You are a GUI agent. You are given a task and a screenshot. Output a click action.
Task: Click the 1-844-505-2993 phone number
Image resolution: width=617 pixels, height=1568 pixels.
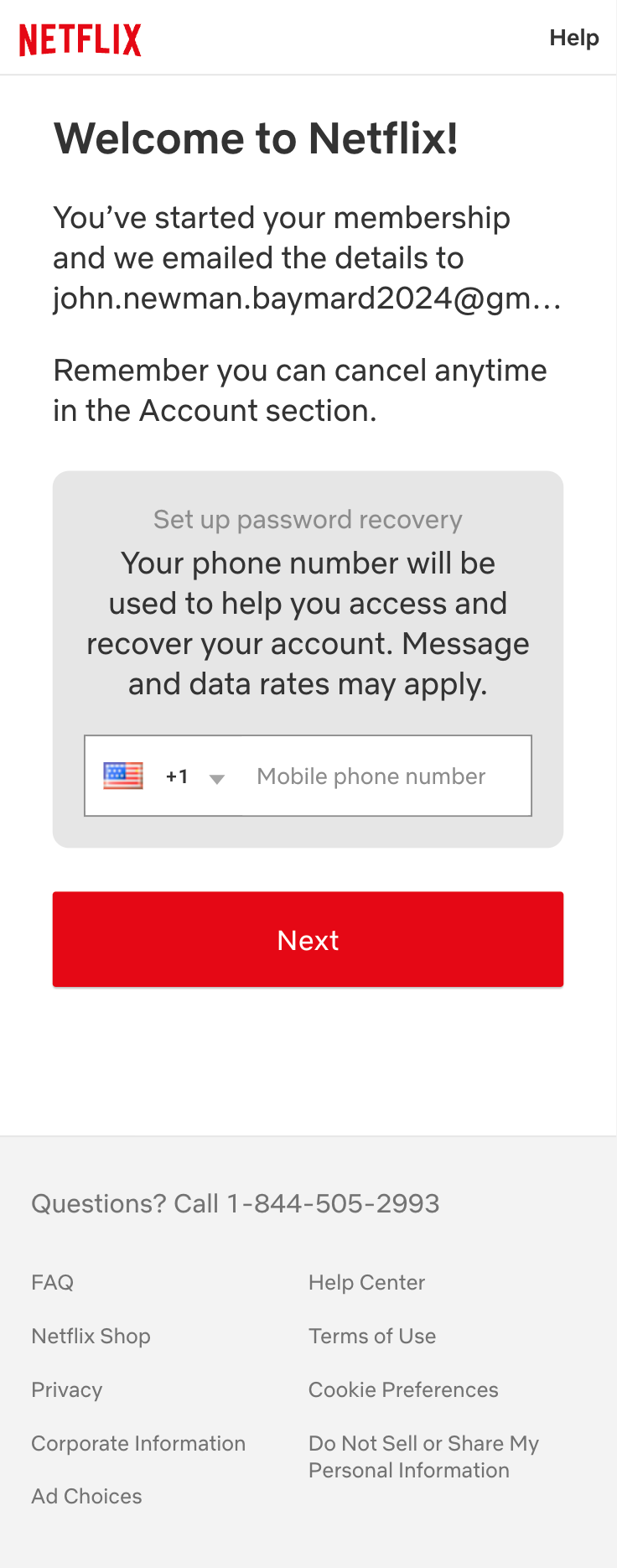click(x=332, y=1203)
